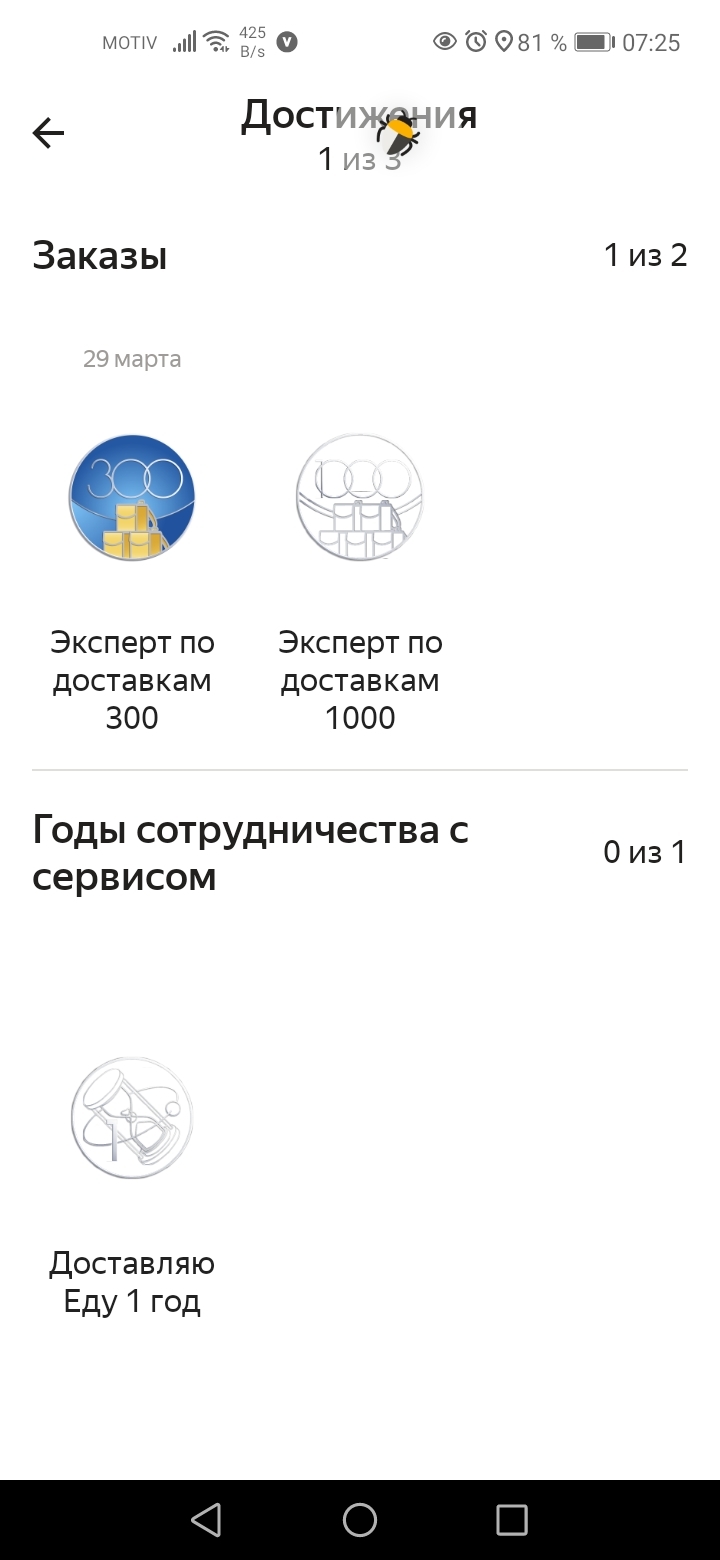The height and width of the screenshot is (1560, 720).
Task: Open the system recent apps view
Action: (512, 1520)
